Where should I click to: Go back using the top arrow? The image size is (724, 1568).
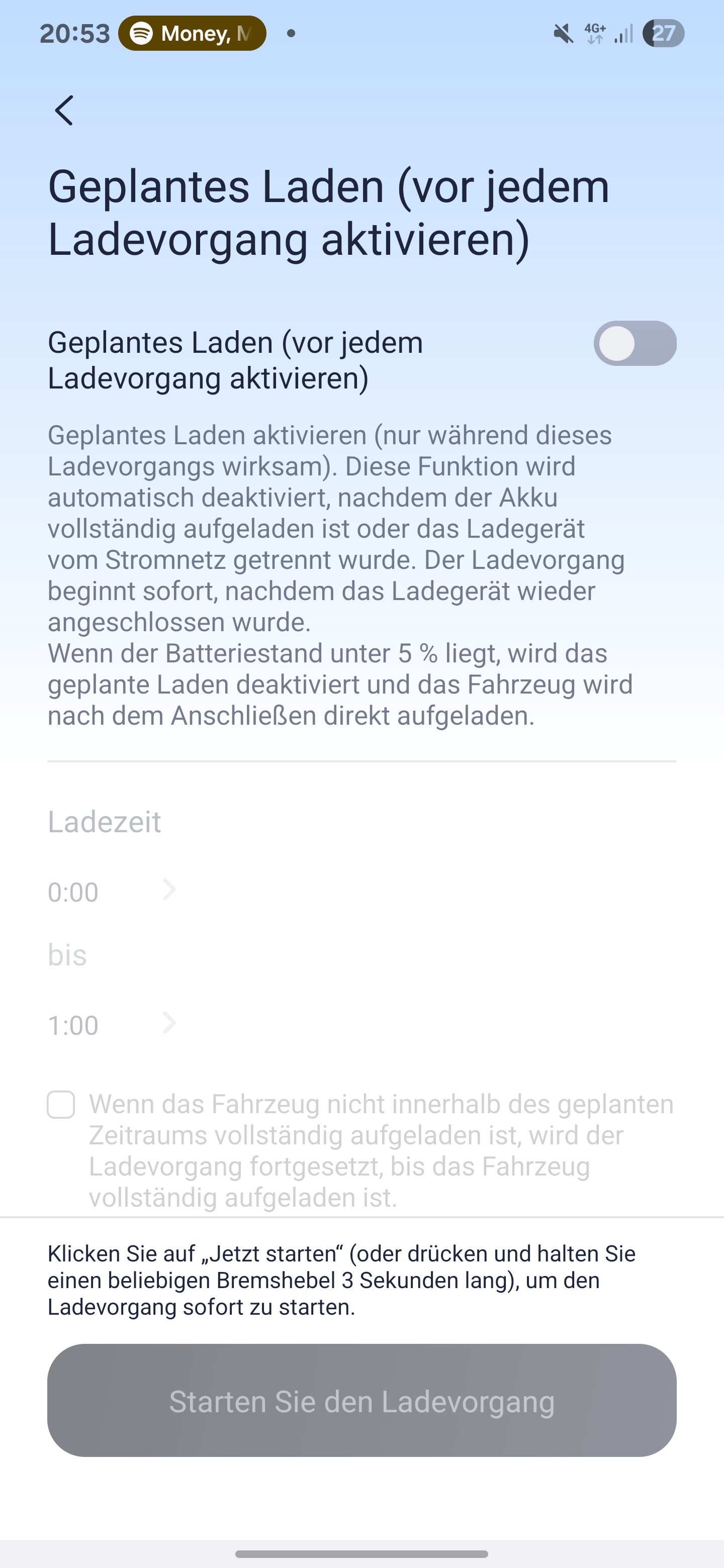pos(64,110)
